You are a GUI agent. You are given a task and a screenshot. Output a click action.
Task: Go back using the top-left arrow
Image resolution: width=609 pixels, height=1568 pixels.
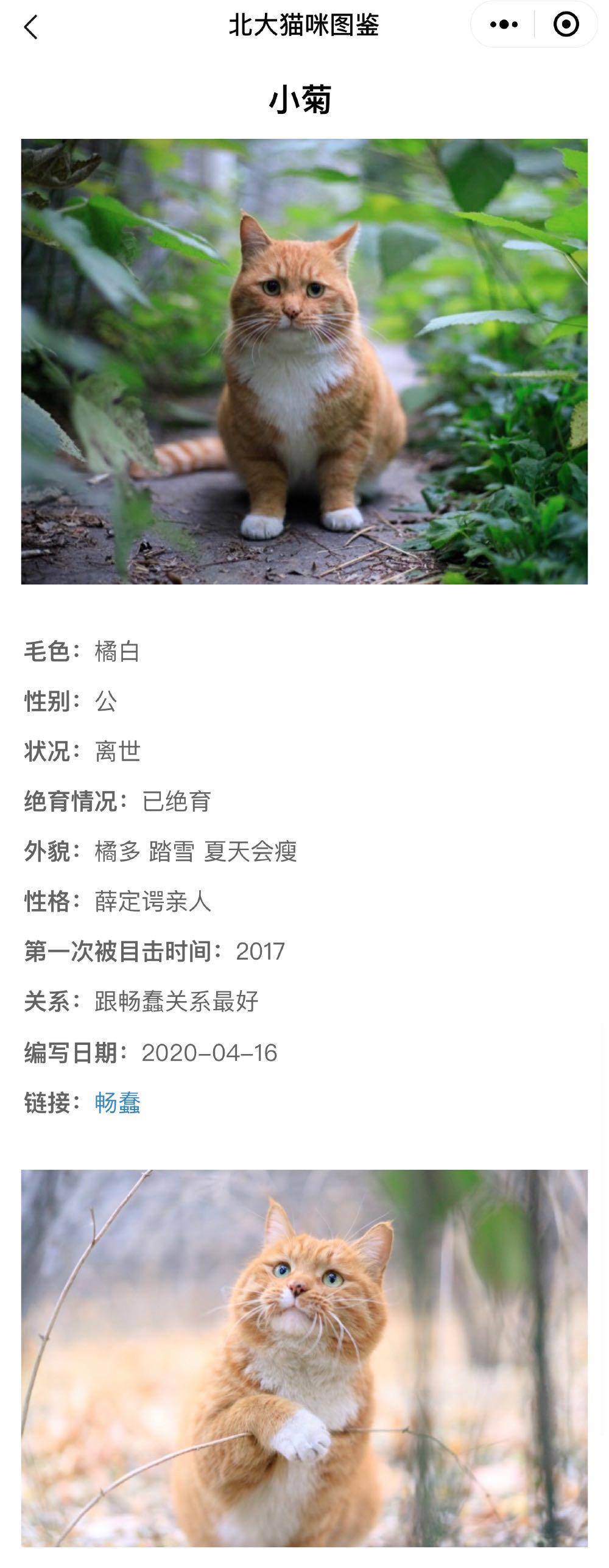click(30, 27)
